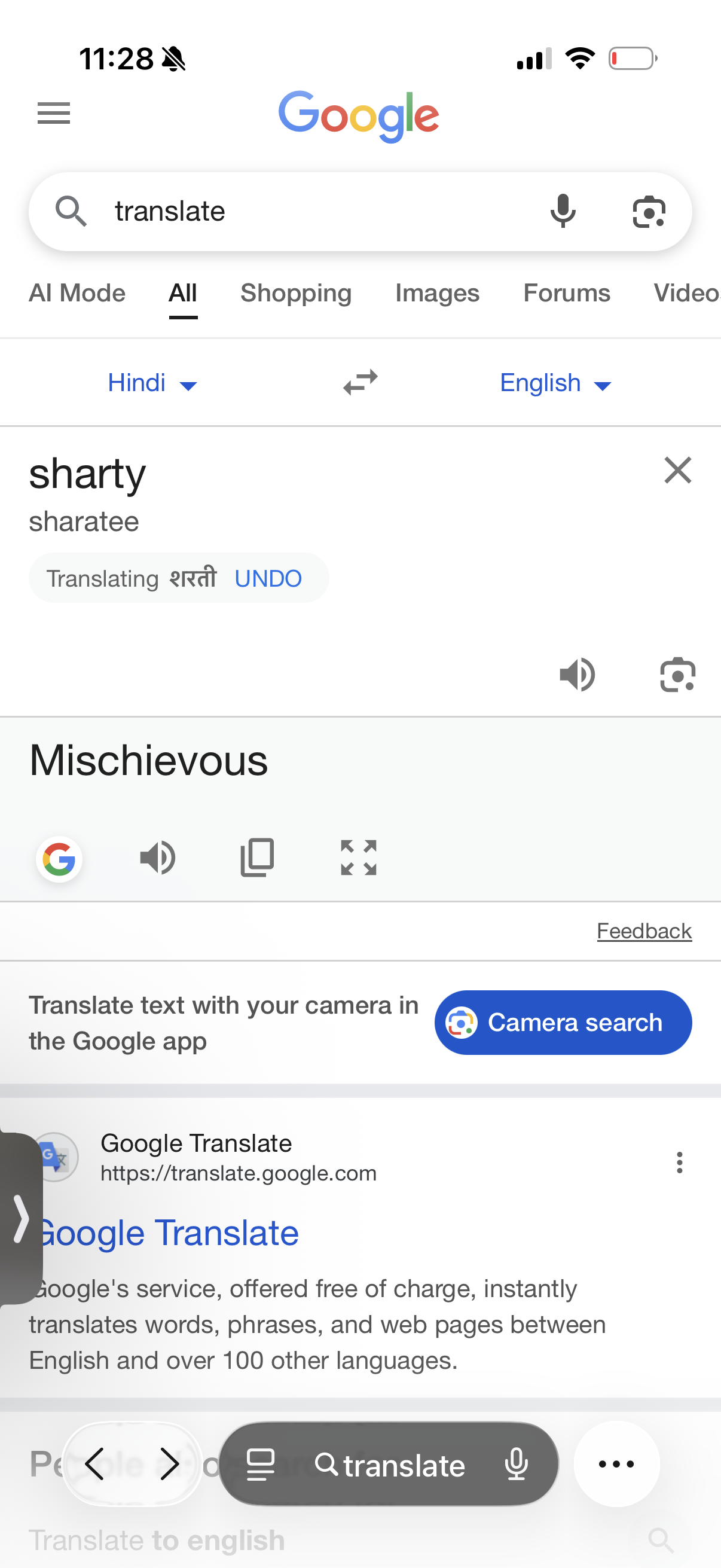Open the browser's three-dot menu

coord(616,1464)
